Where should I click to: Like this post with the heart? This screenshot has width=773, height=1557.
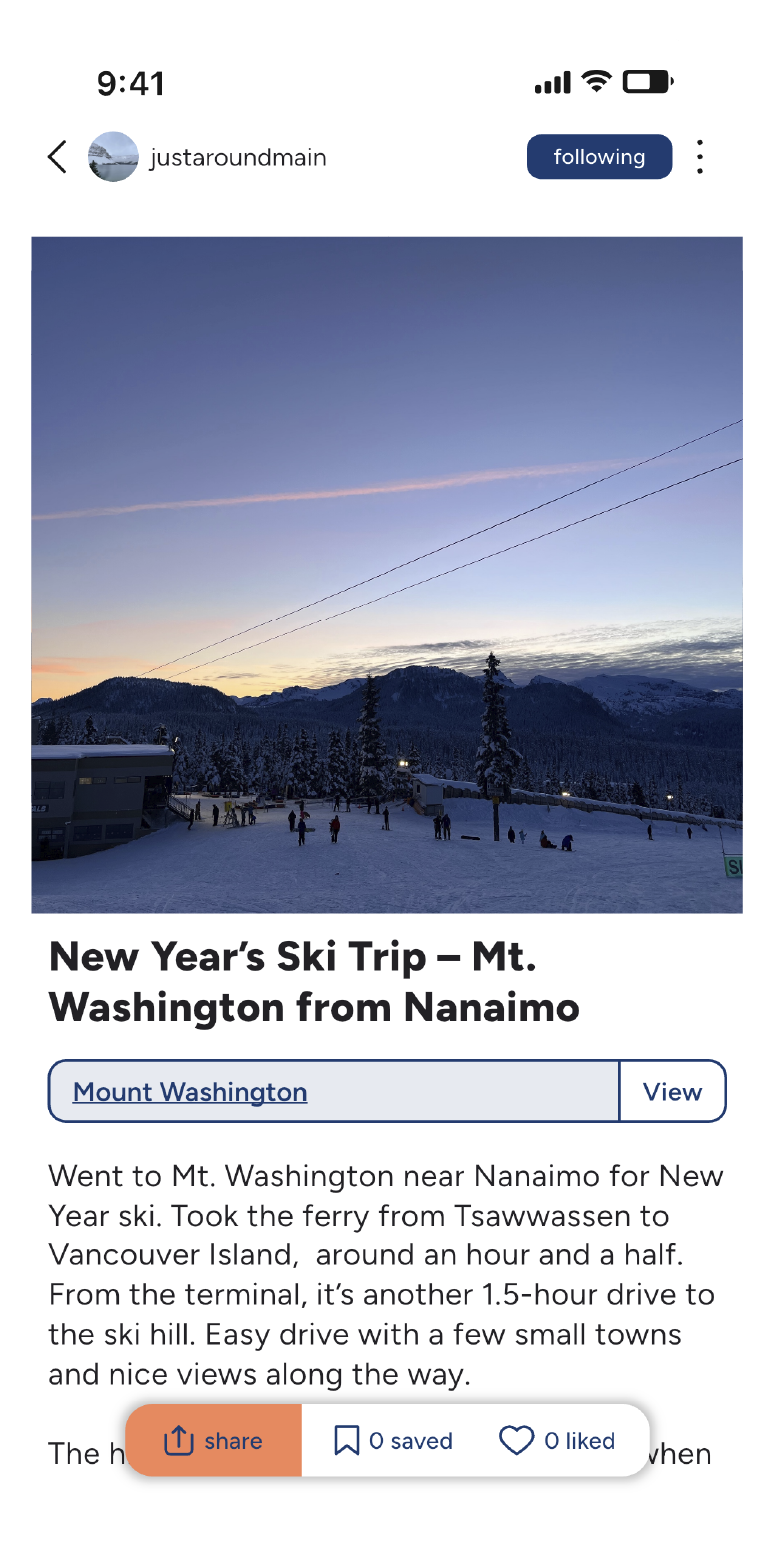pos(556,1441)
